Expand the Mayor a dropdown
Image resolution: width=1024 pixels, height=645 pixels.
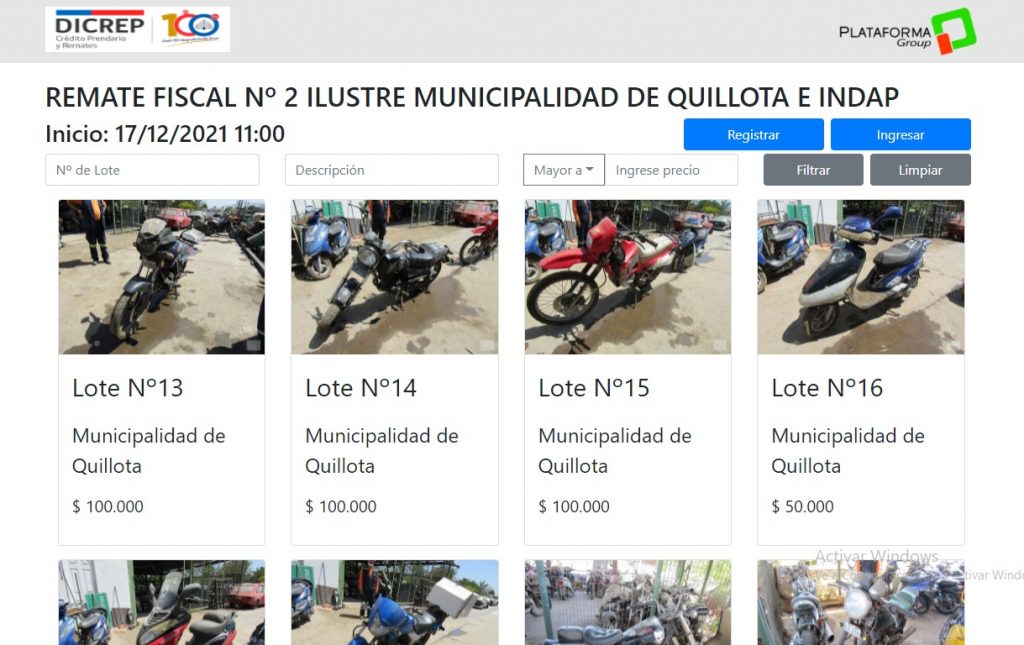click(x=563, y=170)
